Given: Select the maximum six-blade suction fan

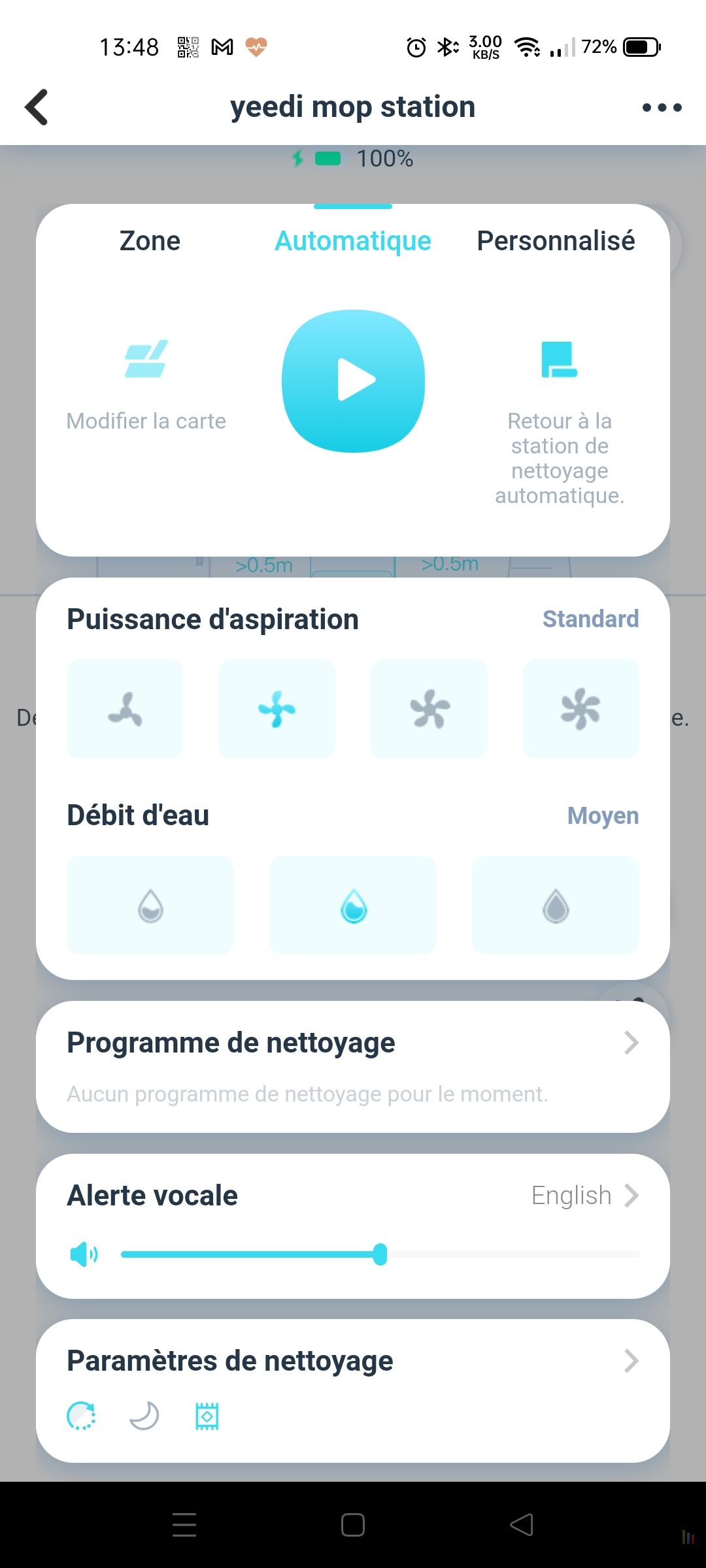Looking at the screenshot, I should click(580, 709).
